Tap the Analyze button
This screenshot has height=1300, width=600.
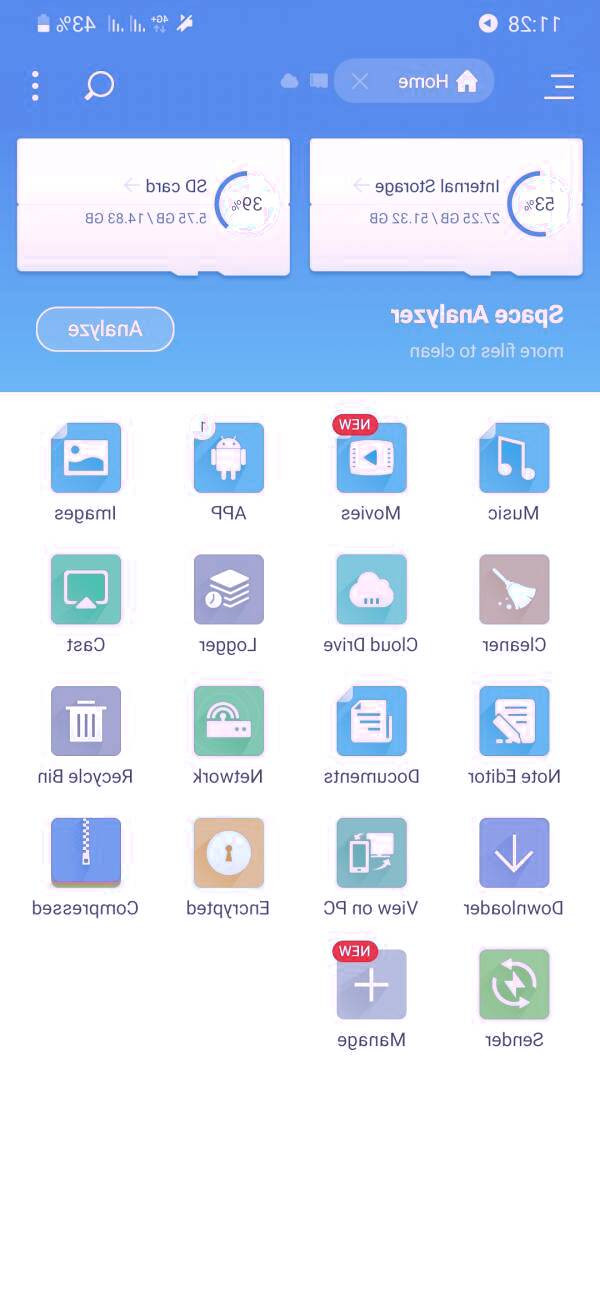(105, 329)
